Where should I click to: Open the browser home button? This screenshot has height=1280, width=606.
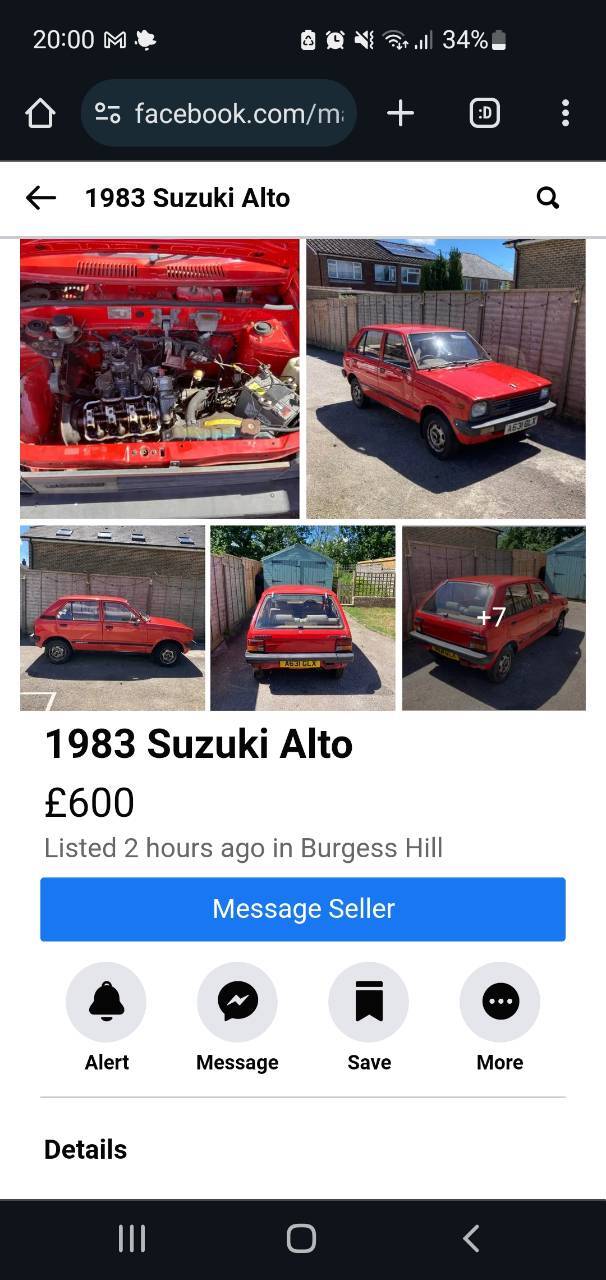(x=40, y=114)
